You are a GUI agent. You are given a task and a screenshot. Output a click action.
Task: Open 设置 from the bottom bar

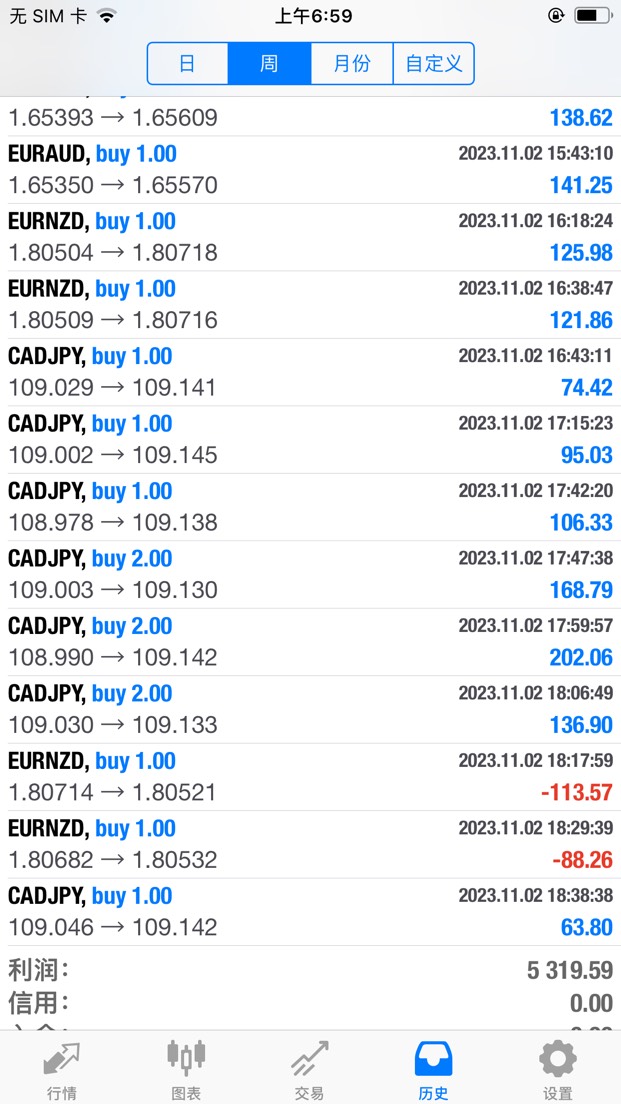558,1069
